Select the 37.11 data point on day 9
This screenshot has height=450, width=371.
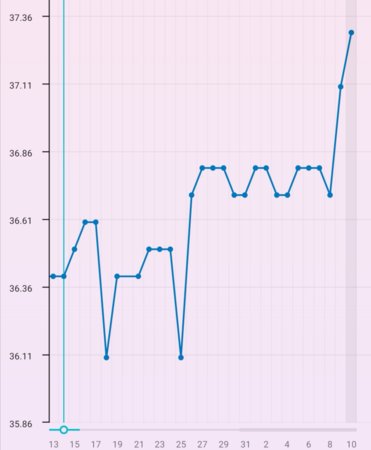[x=340, y=87]
